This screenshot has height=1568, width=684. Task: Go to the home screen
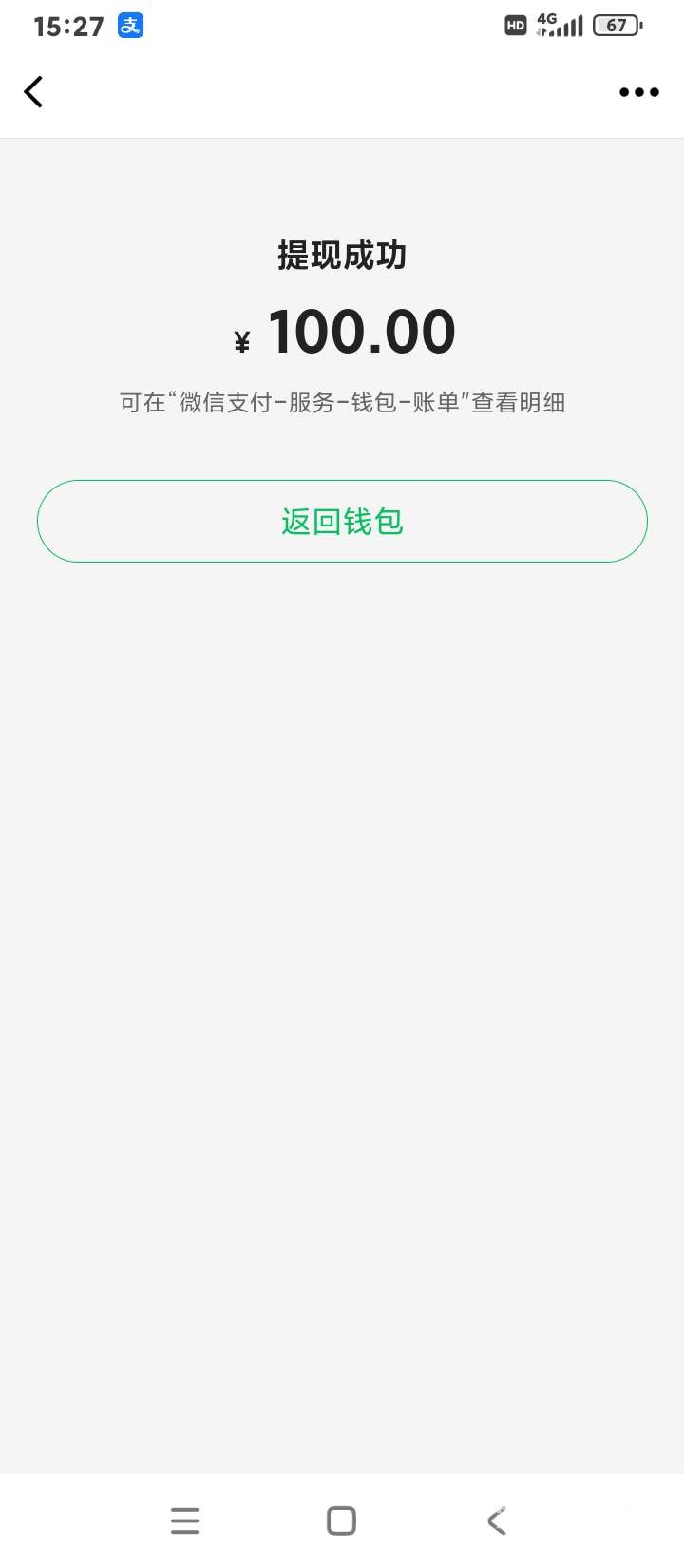[x=341, y=1520]
